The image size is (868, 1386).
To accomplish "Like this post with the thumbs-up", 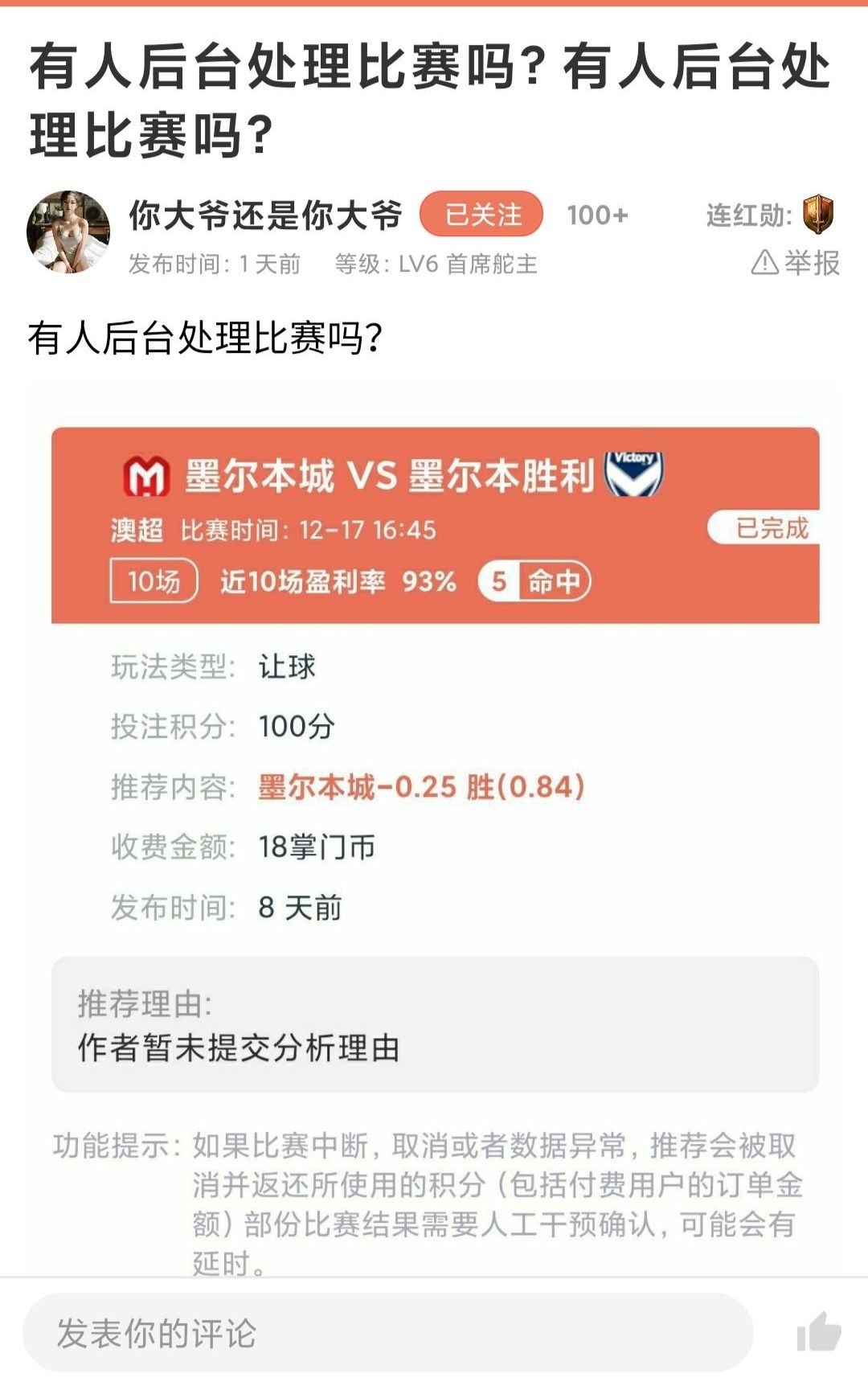I will tap(818, 1331).
